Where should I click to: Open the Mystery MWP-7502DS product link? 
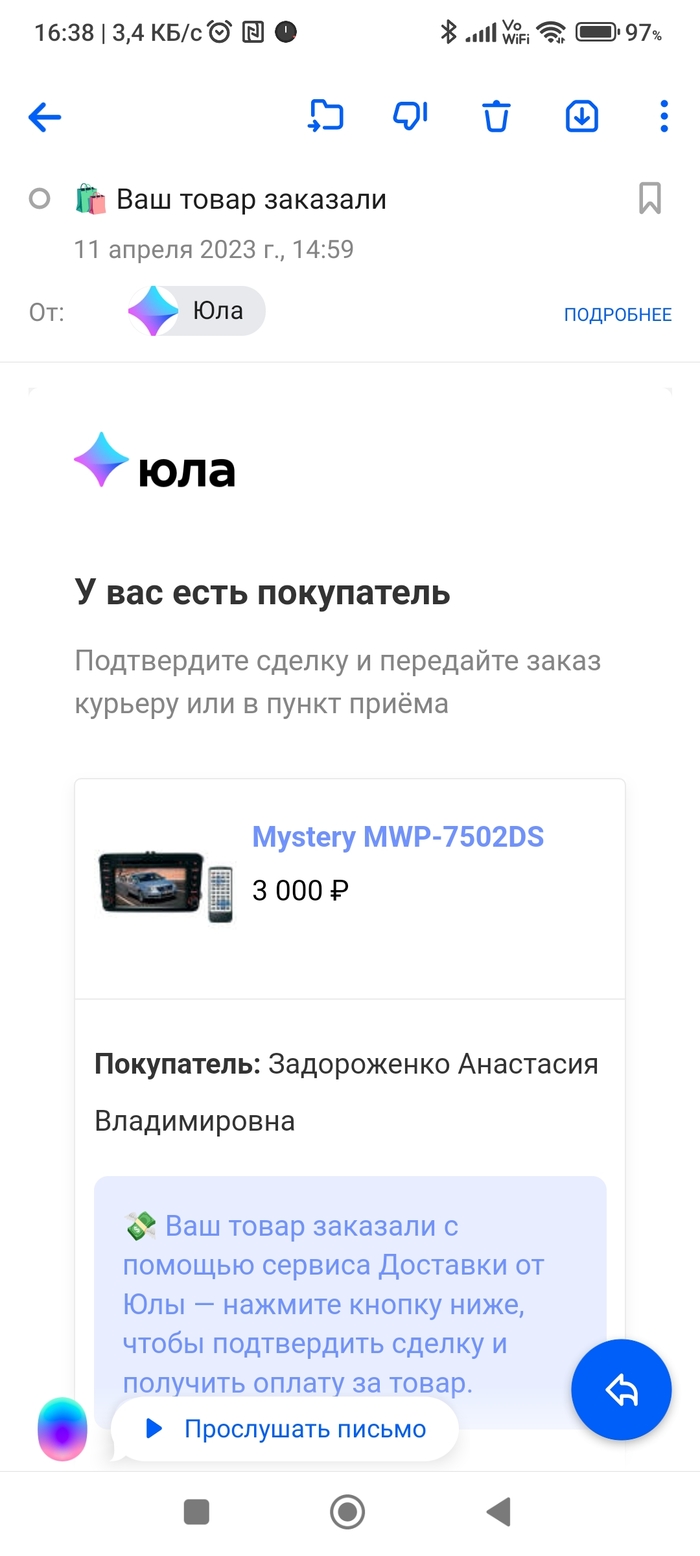click(397, 837)
